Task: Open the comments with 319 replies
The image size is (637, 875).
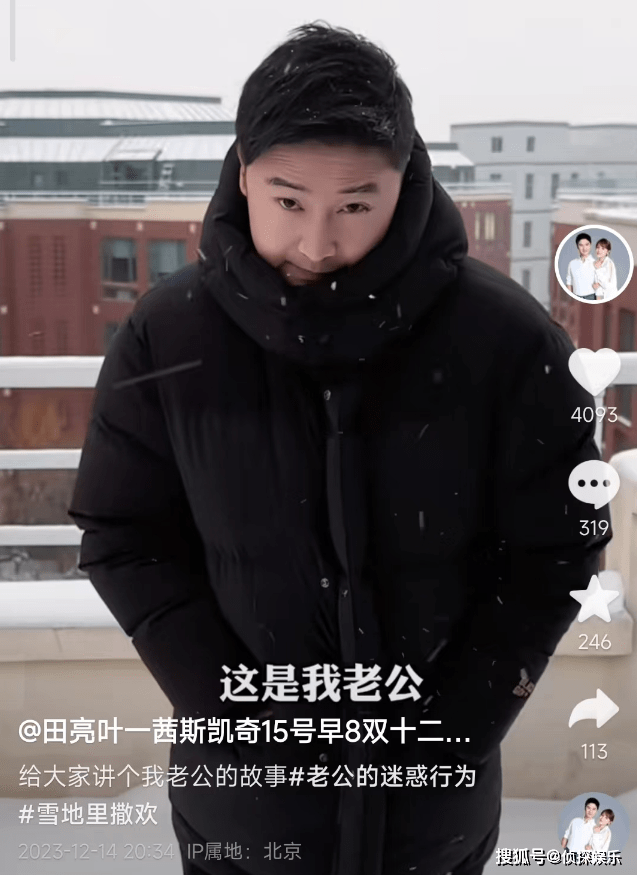Action: (x=594, y=485)
